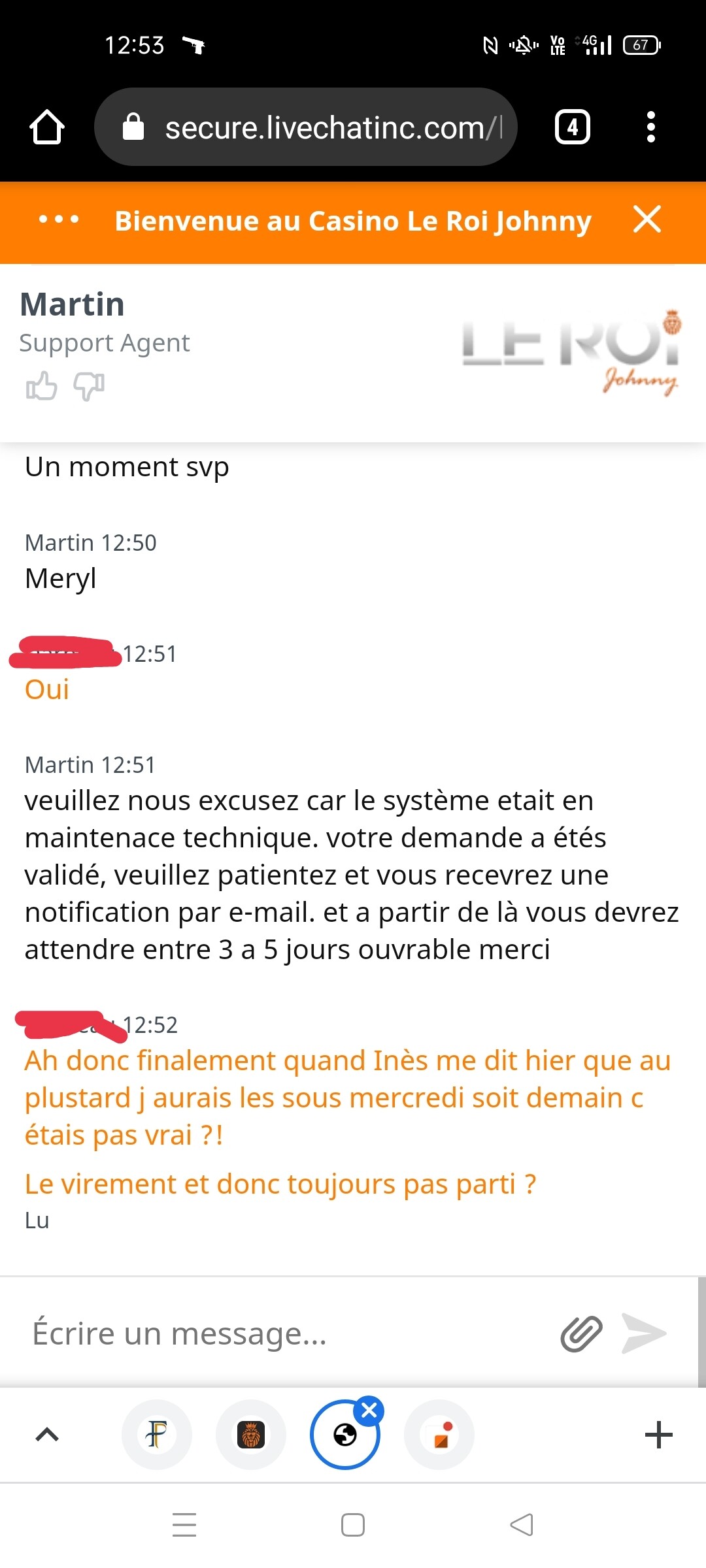The height and width of the screenshot is (1568, 706).
Task: Close the current globe tab
Action: point(369,1411)
